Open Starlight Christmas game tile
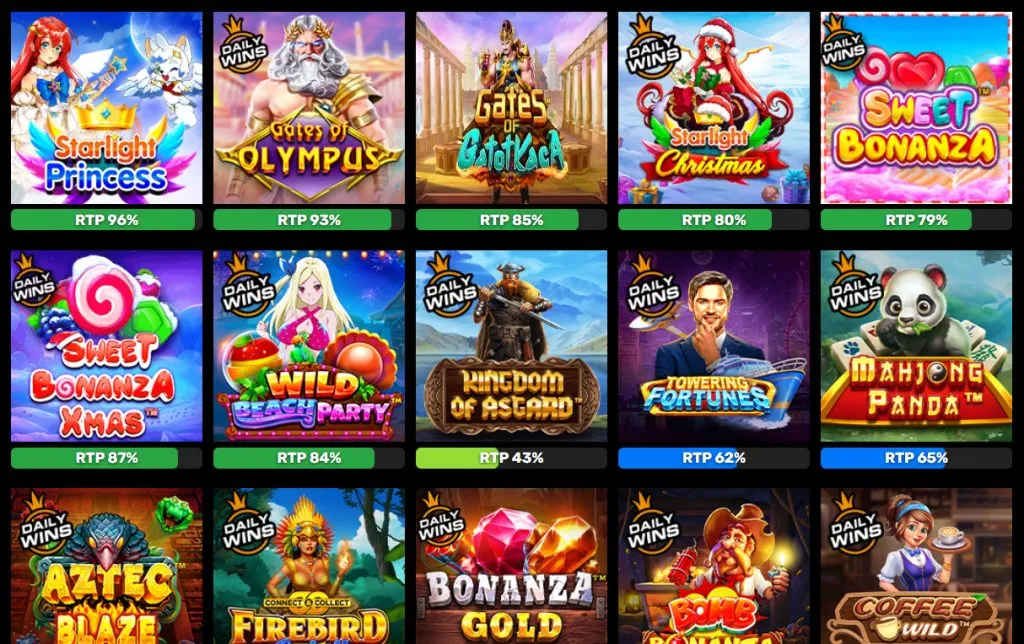Image resolution: width=1024 pixels, height=644 pixels. [713, 108]
